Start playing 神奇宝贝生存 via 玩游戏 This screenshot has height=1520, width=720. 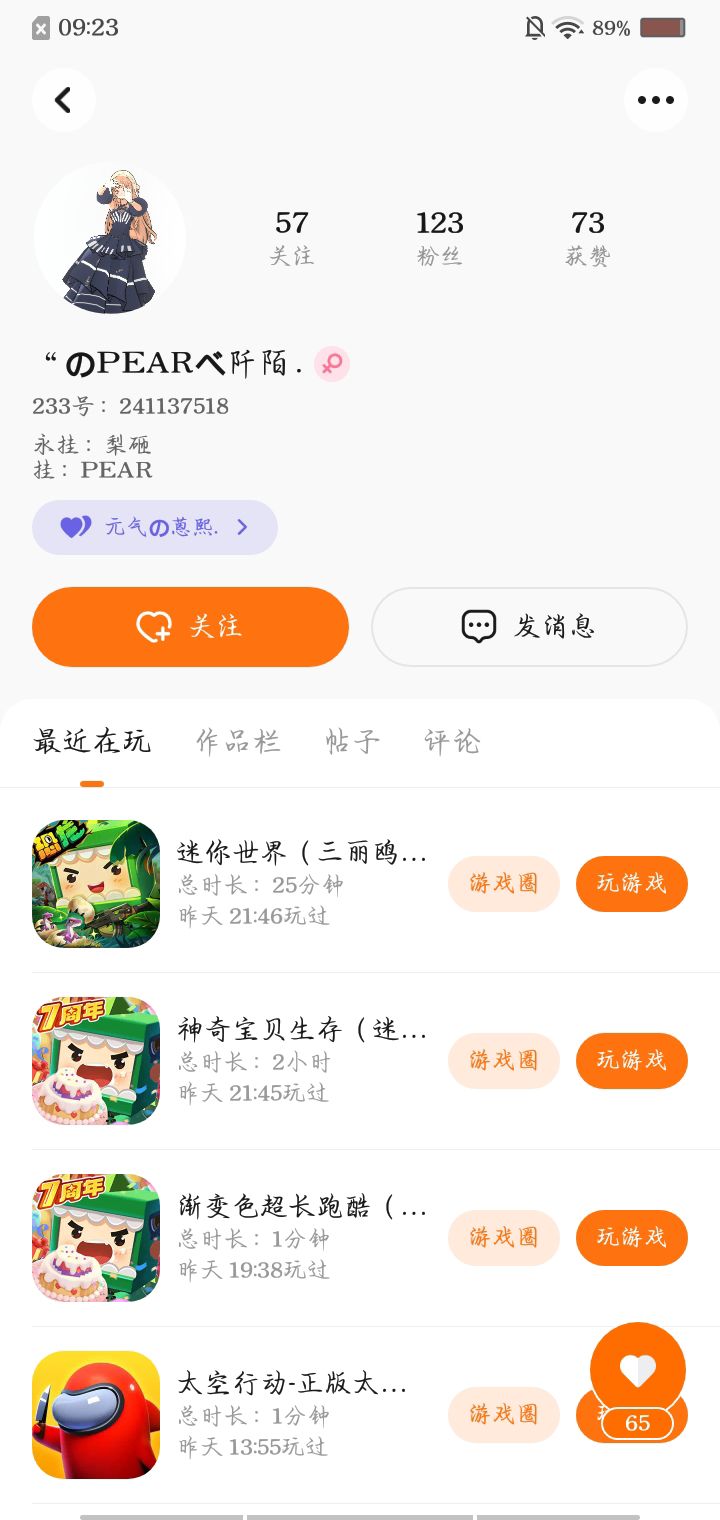[x=632, y=1061]
